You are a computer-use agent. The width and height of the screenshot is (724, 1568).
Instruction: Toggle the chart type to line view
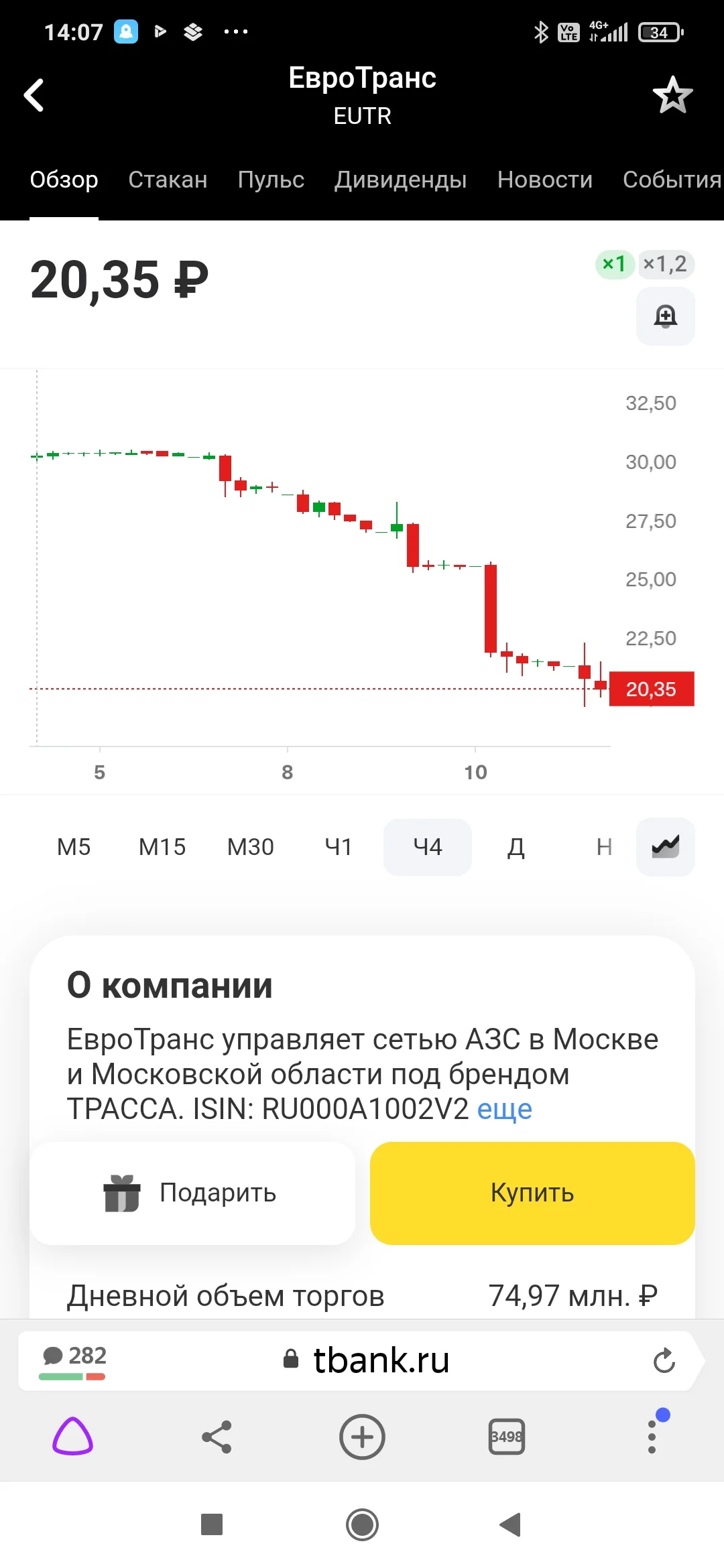pyautogui.click(x=665, y=847)
